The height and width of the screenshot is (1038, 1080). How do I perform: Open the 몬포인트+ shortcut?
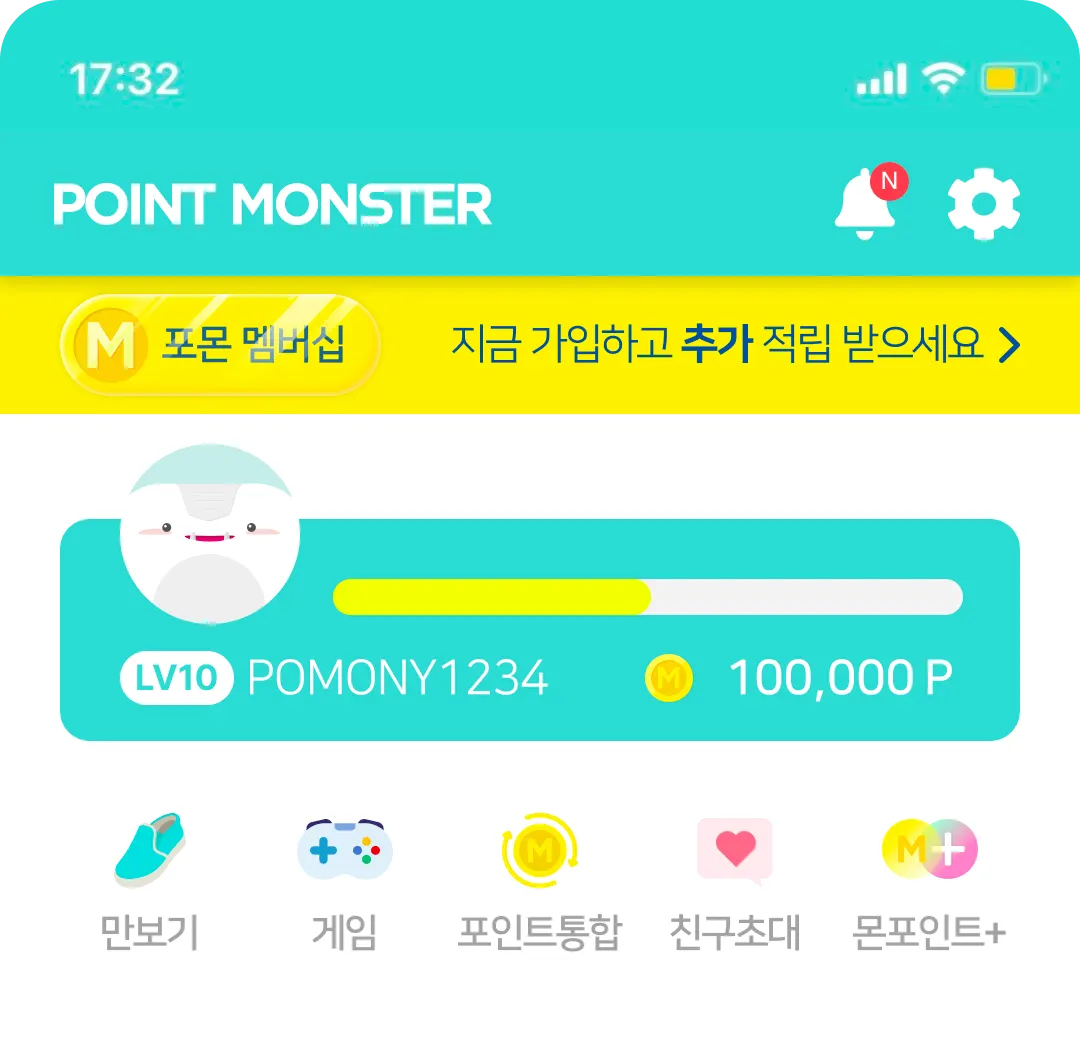point(929,880)
